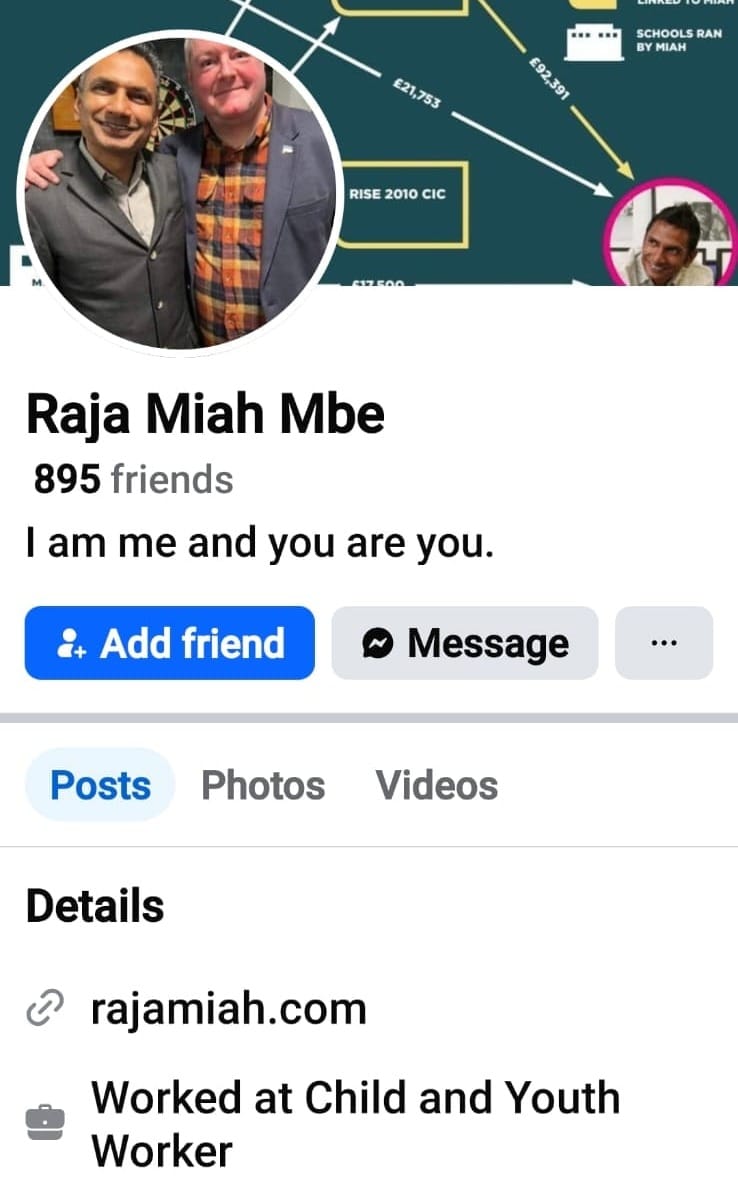
Task: Open the three-dot more options menu
Action: click(x=664, y=643)
